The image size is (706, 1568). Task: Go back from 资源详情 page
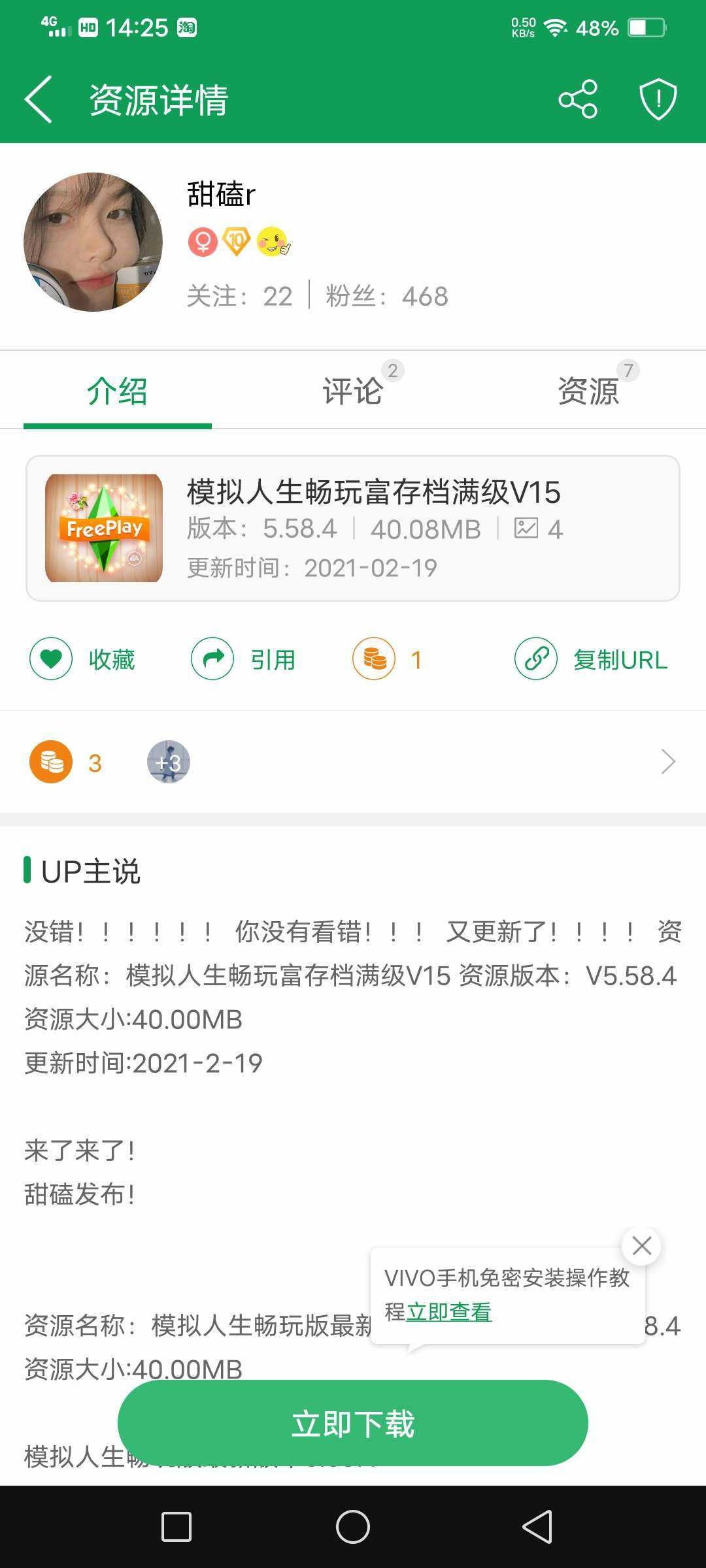39,99
